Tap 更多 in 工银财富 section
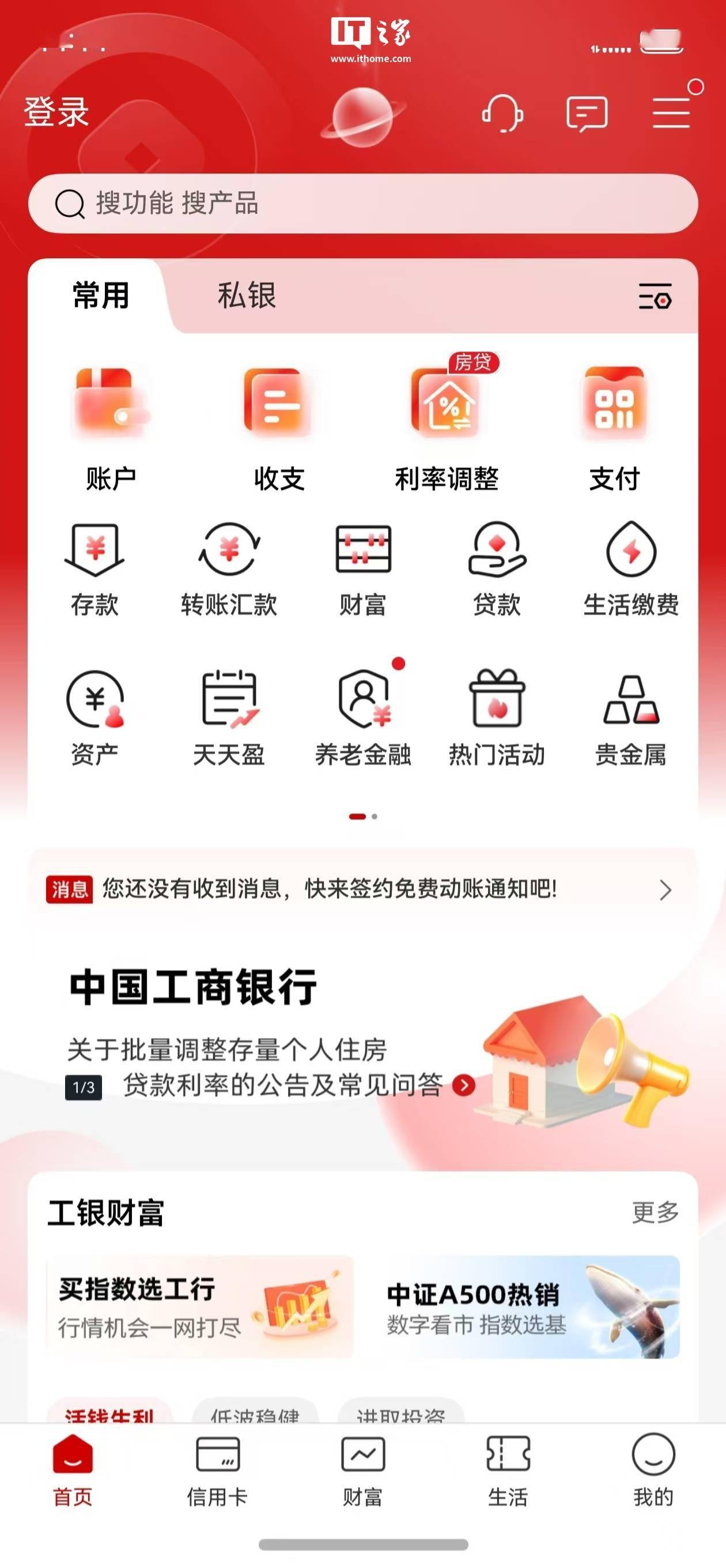This screenshot has width=726, height=1568. point(655,1212)
